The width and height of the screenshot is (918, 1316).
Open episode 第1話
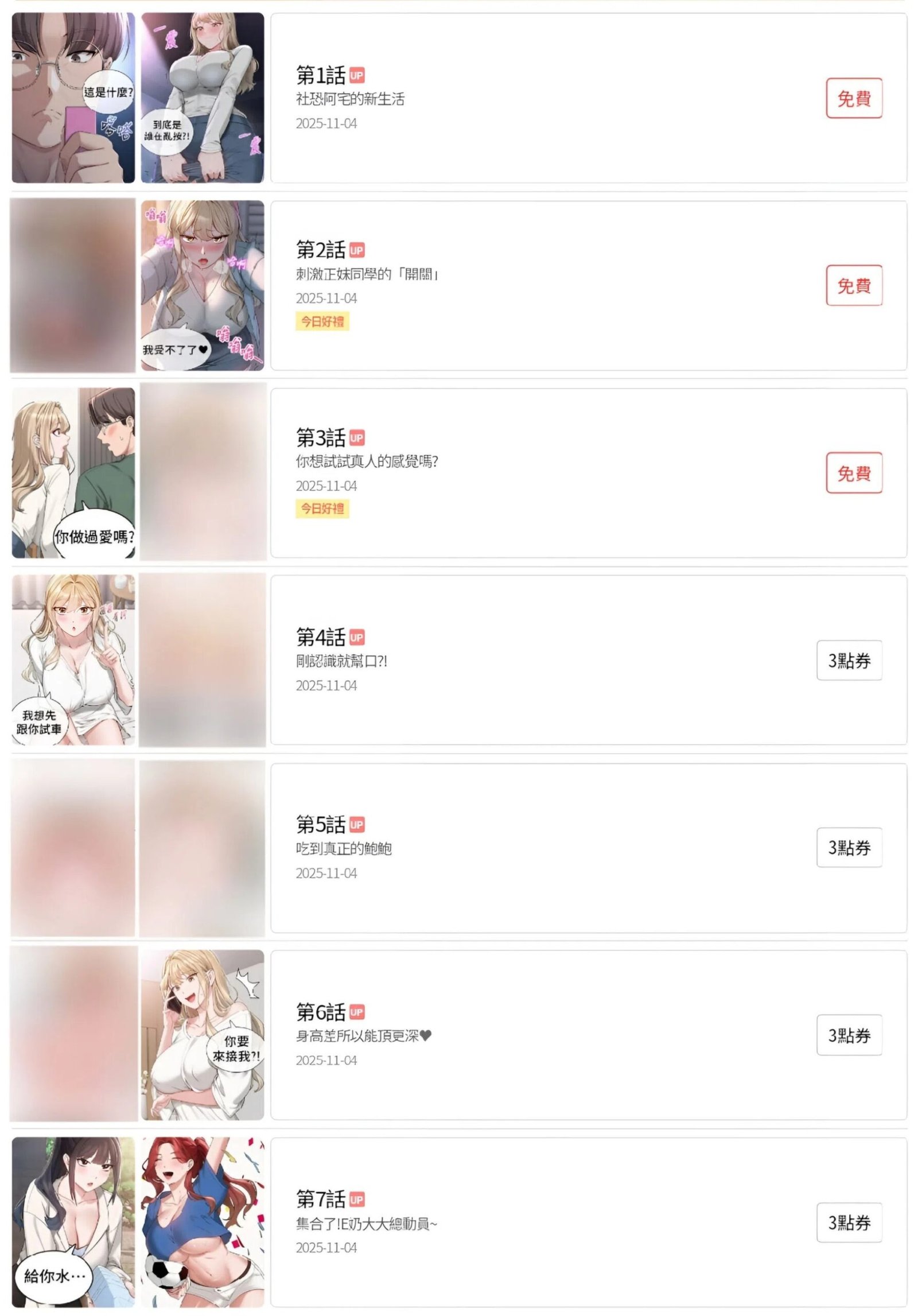tap(320, 75)
